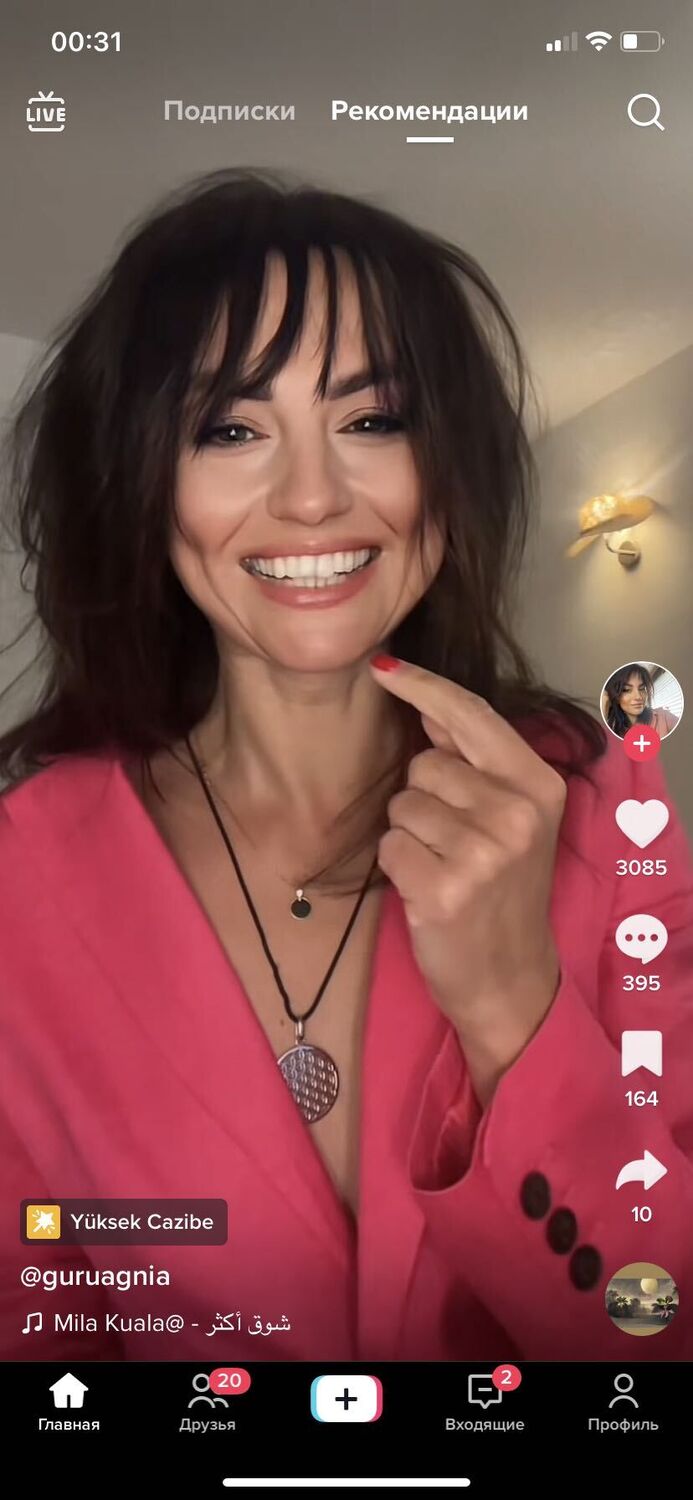Open the LIVE streams icon
Viewport: 693px width, 1500px height.
coord(45,111)
